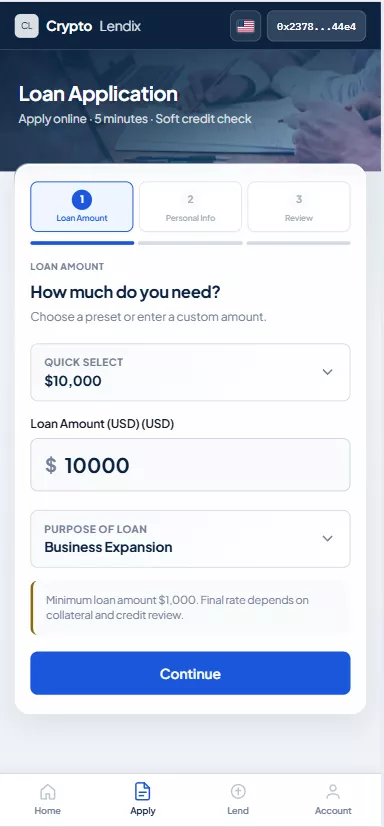
Task: Tap the Continue button
Action: [x=190, y=673]
